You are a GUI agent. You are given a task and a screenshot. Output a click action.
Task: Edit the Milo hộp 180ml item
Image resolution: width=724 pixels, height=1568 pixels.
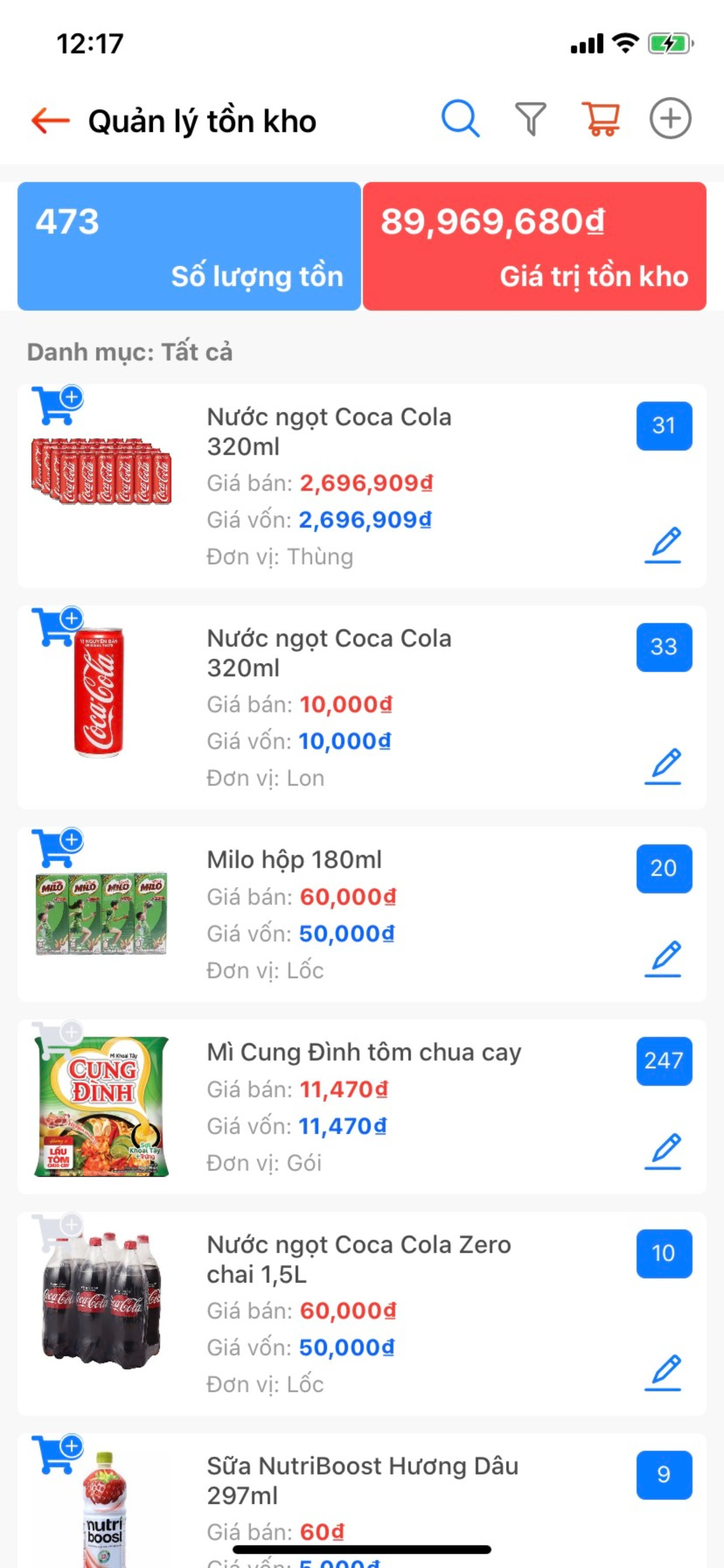pos(663,958)
